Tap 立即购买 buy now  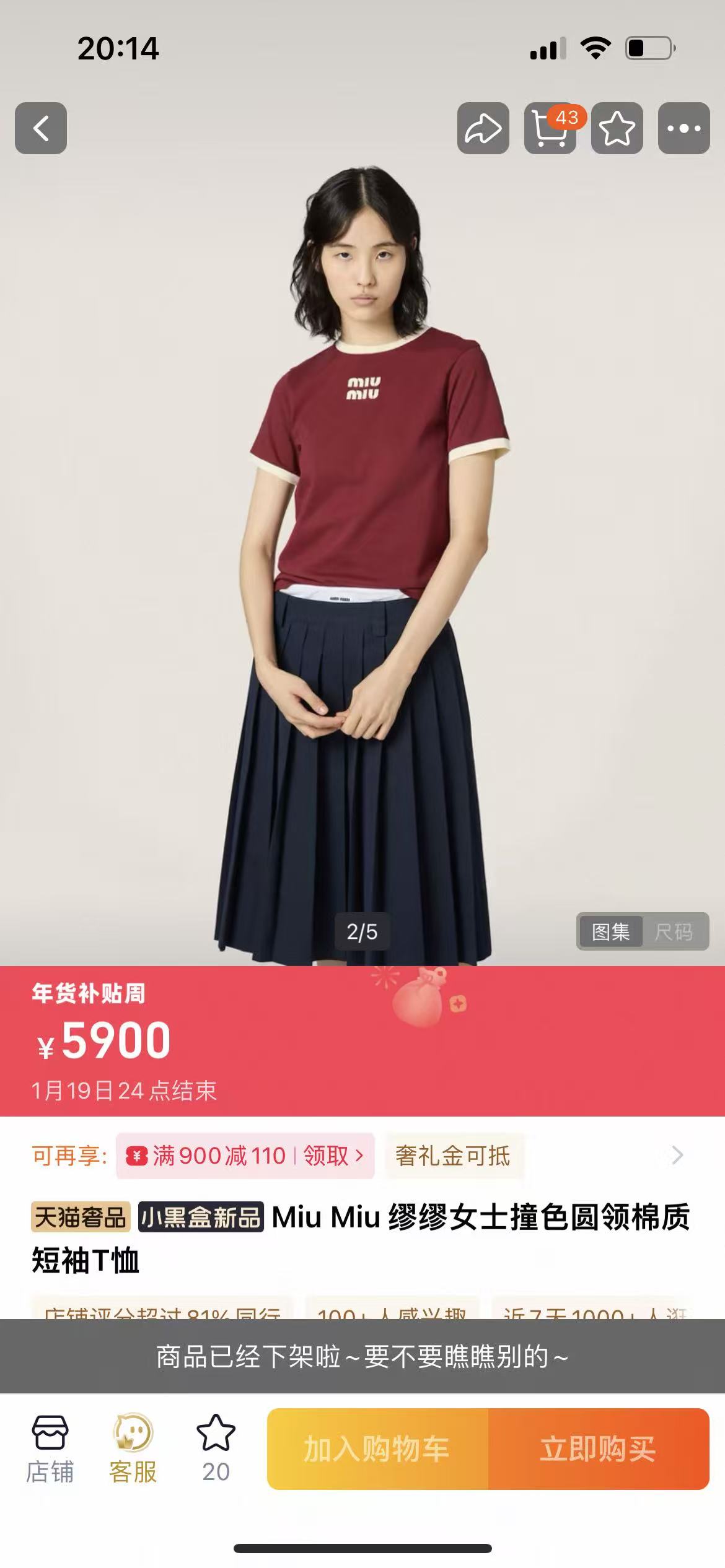point(598,1449)
